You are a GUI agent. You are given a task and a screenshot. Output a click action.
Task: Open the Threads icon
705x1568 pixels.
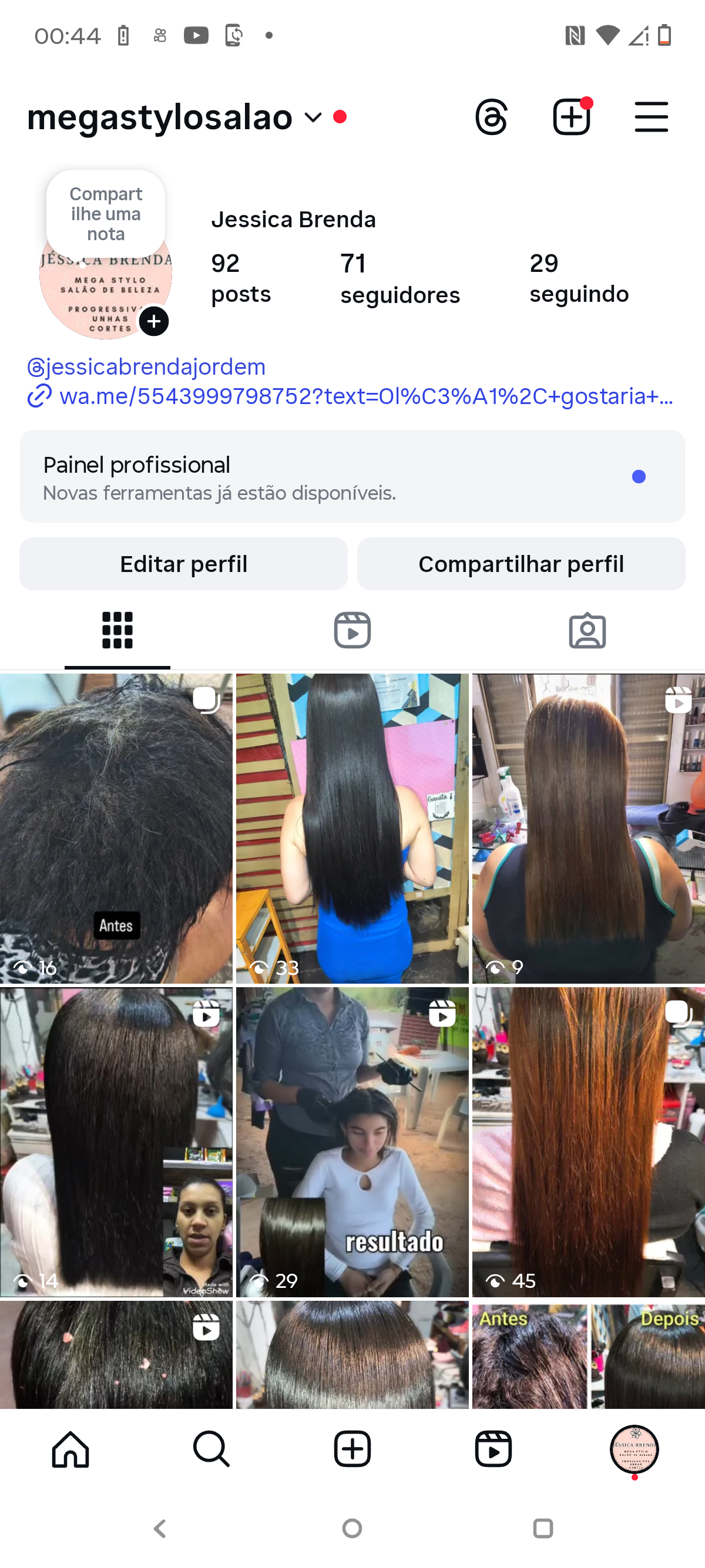click(491, 117)
